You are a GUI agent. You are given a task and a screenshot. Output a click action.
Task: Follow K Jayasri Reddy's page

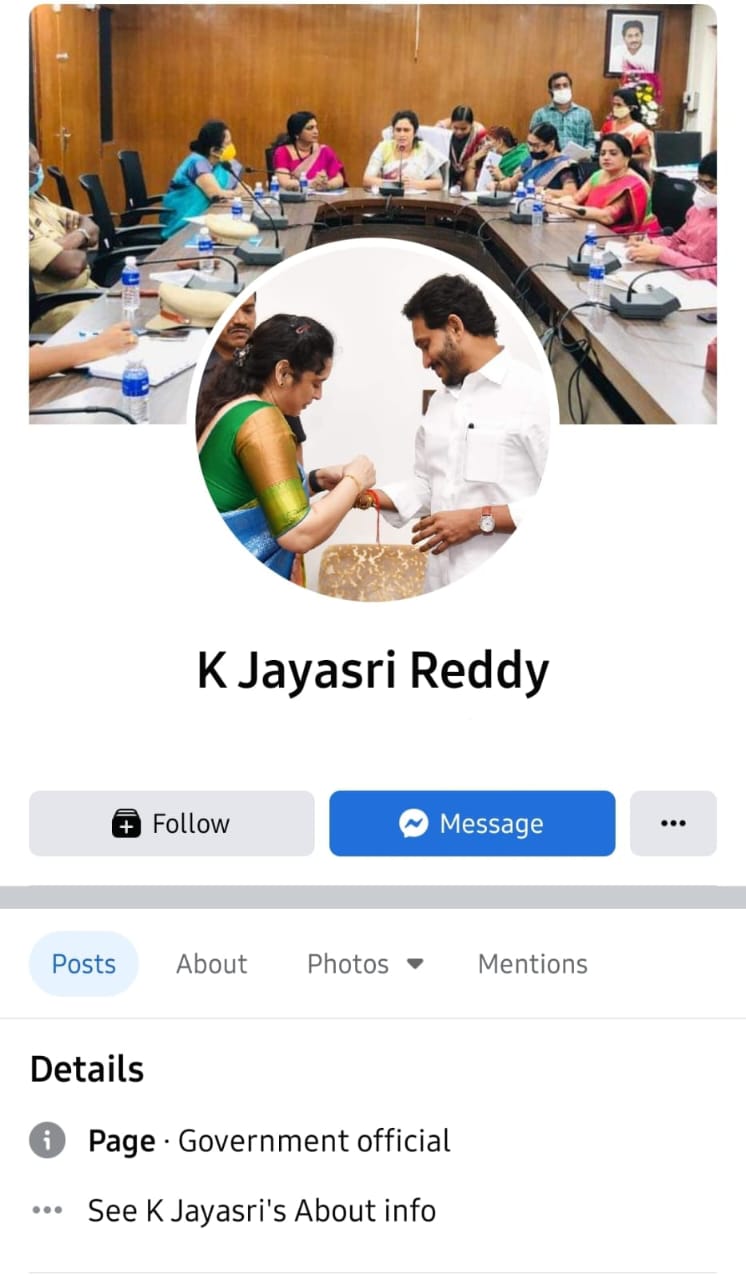pyautogui.click(x=171, y=823)
